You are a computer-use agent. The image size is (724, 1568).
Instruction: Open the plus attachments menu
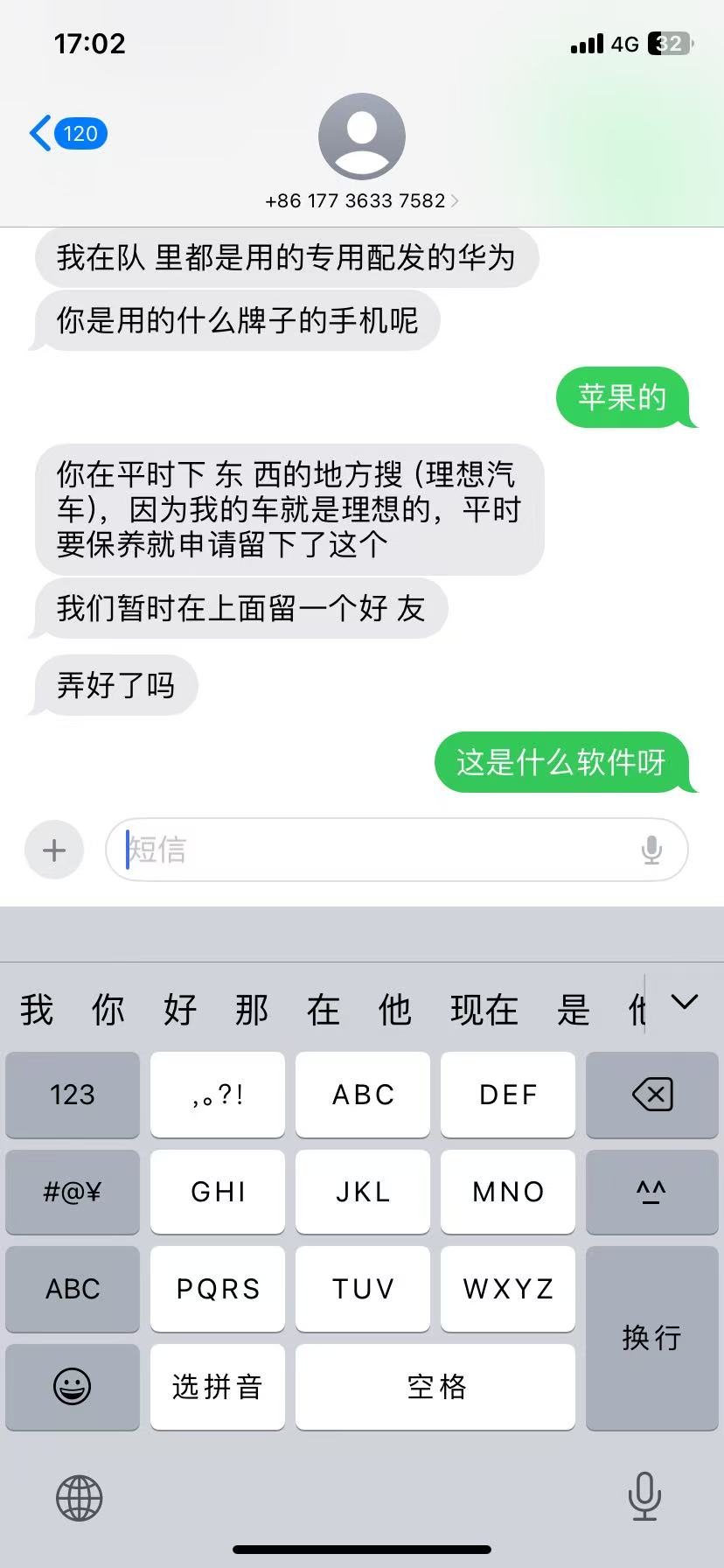pyautogui.click(x=54, y=850)
